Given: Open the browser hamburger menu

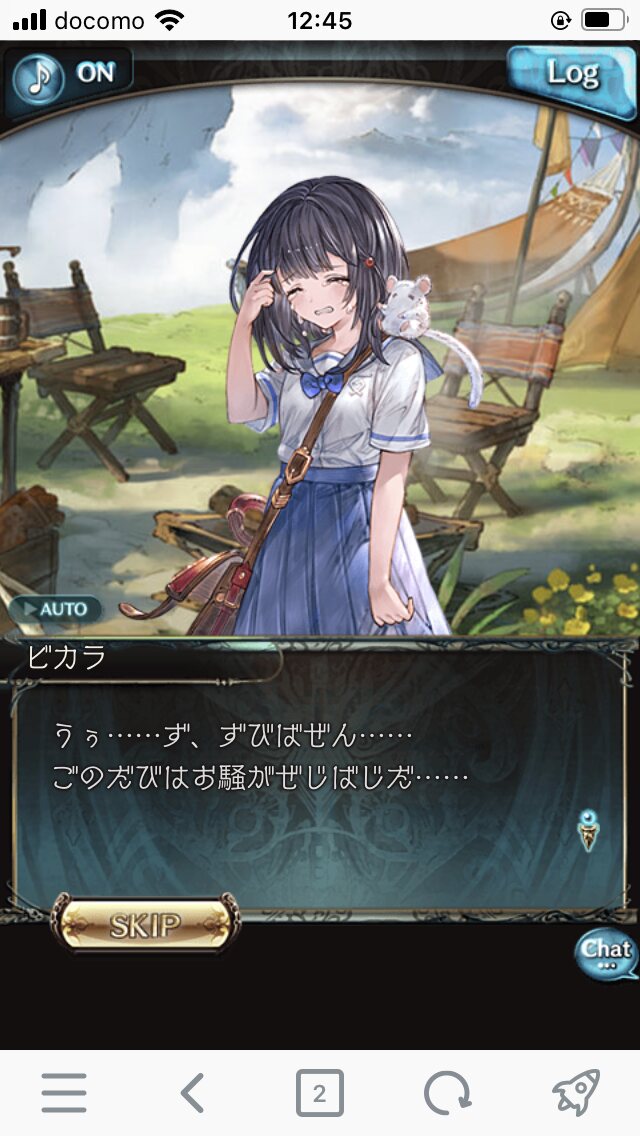Looking at the screenshot, I should coord(64,1093).
